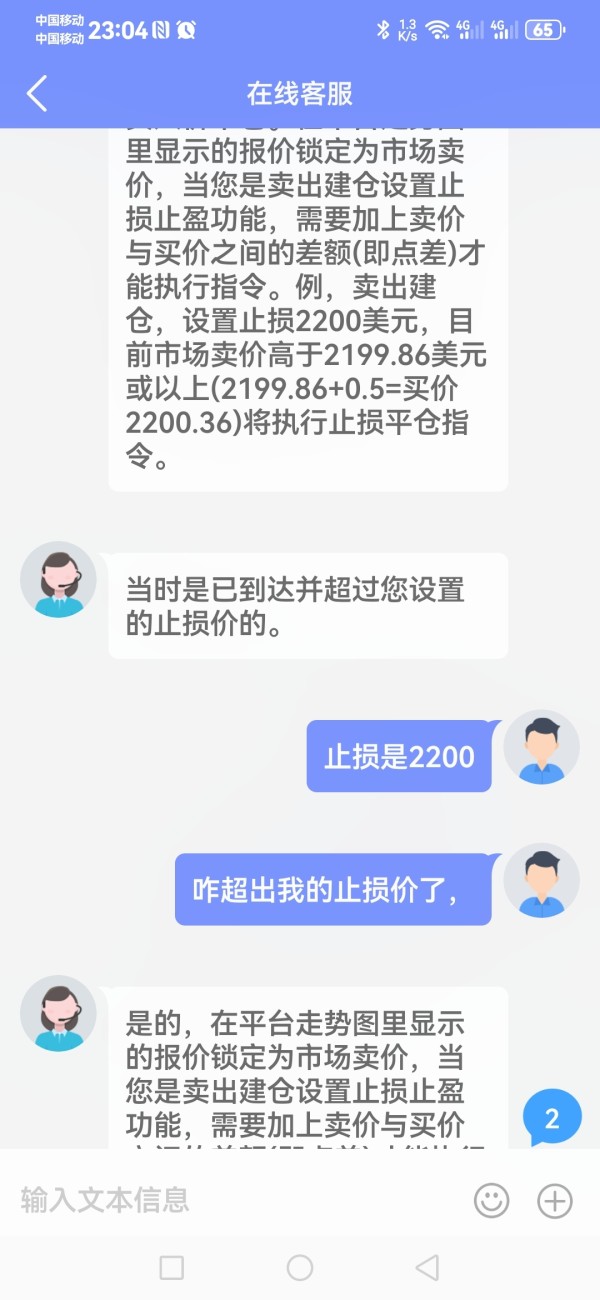Jump to the 2 unread messages
Image resolution: width=600 pixels, height=1300 pixels.
tap(552, 1117)
